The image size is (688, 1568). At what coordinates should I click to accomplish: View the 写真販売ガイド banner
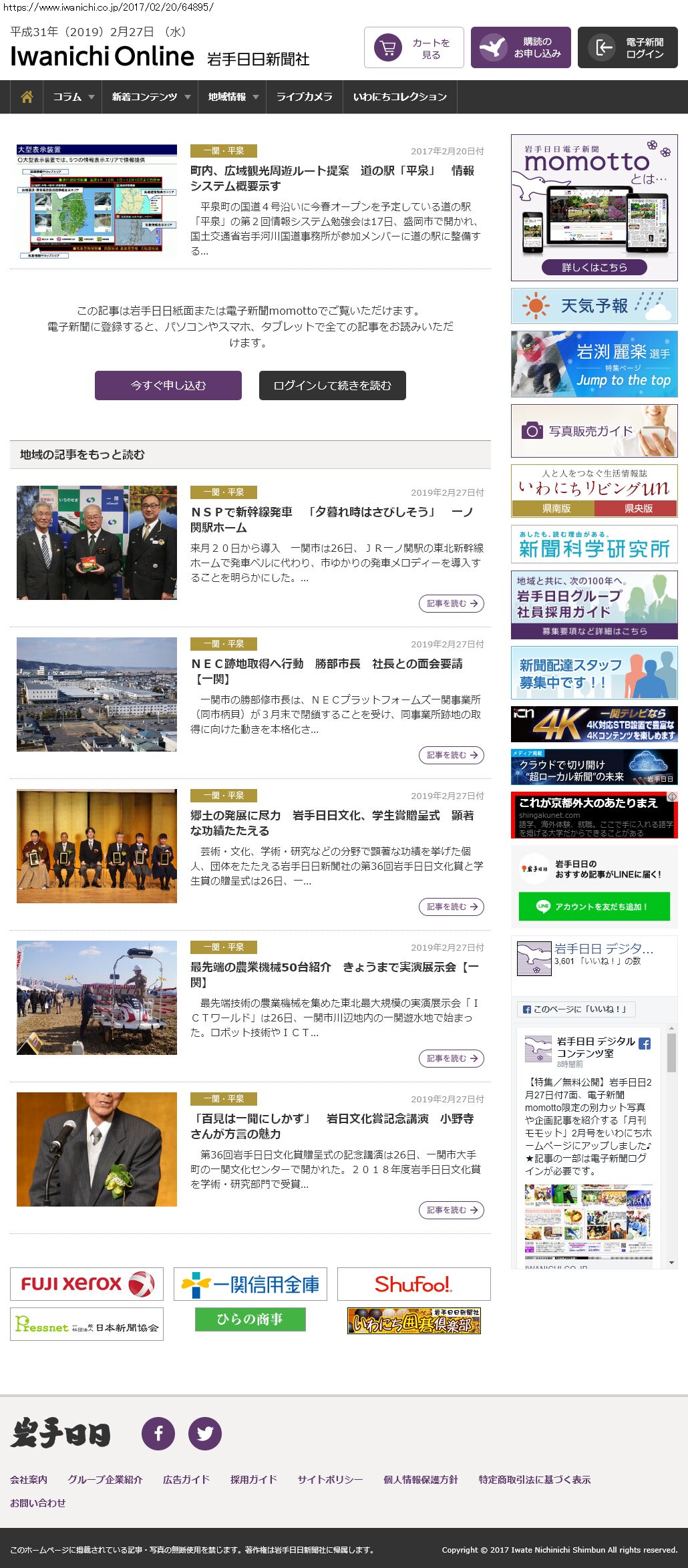594,431
